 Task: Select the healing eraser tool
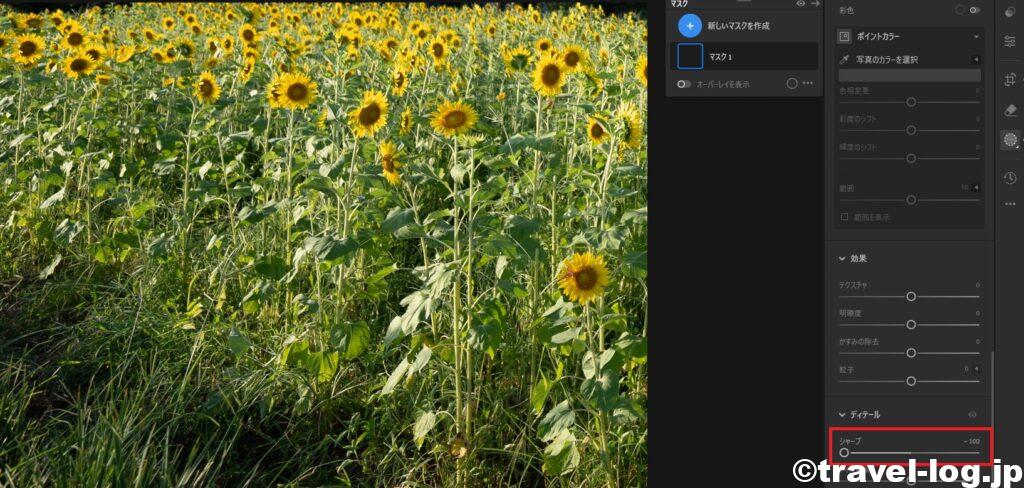(1010, 110)
